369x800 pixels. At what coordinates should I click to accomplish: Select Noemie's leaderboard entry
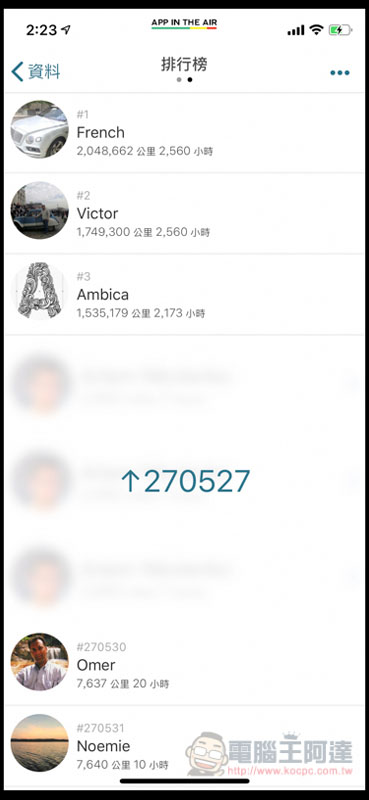184,746
